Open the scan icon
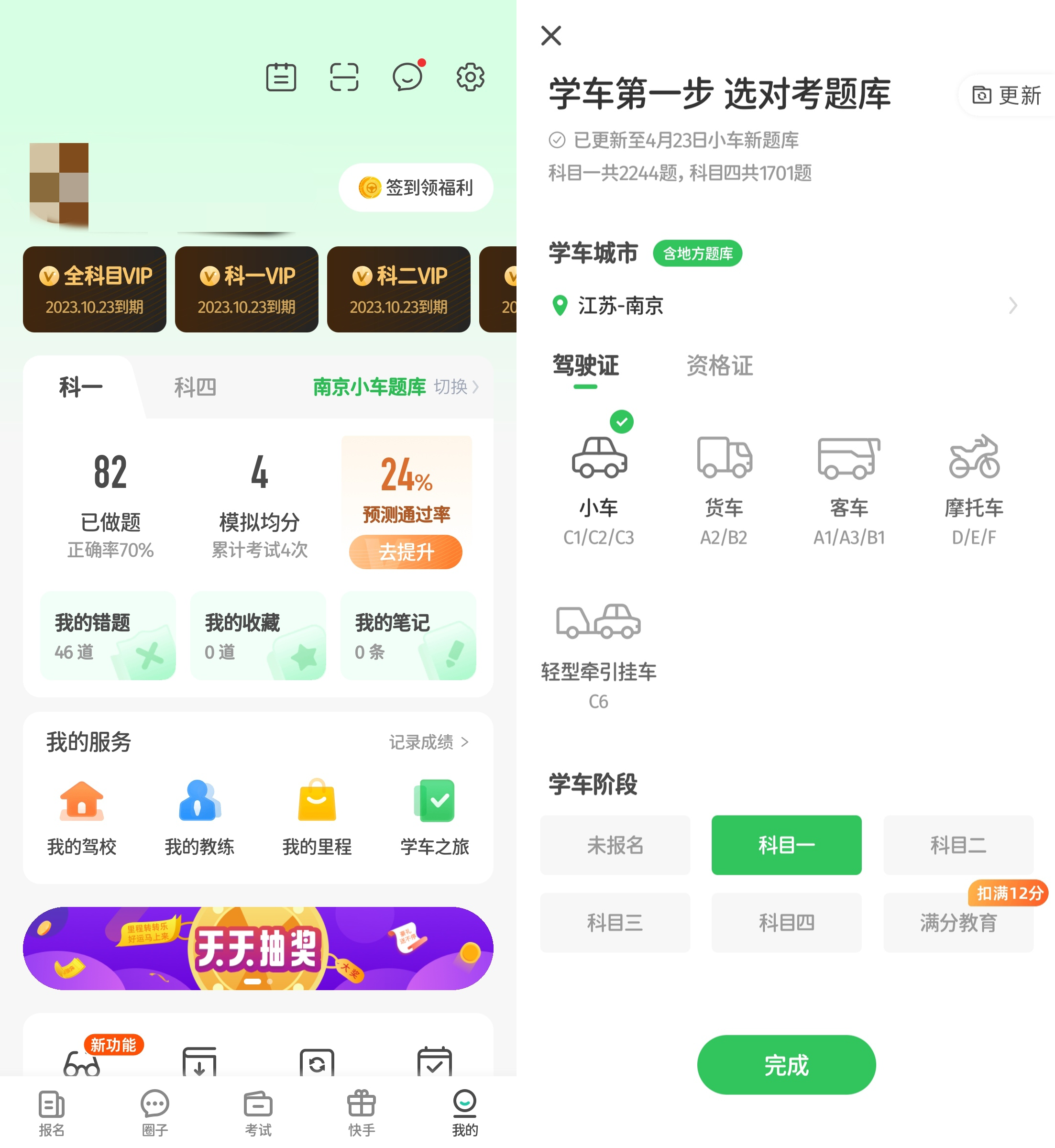This screenshot has height=1148, width=1055. (344, 77)
